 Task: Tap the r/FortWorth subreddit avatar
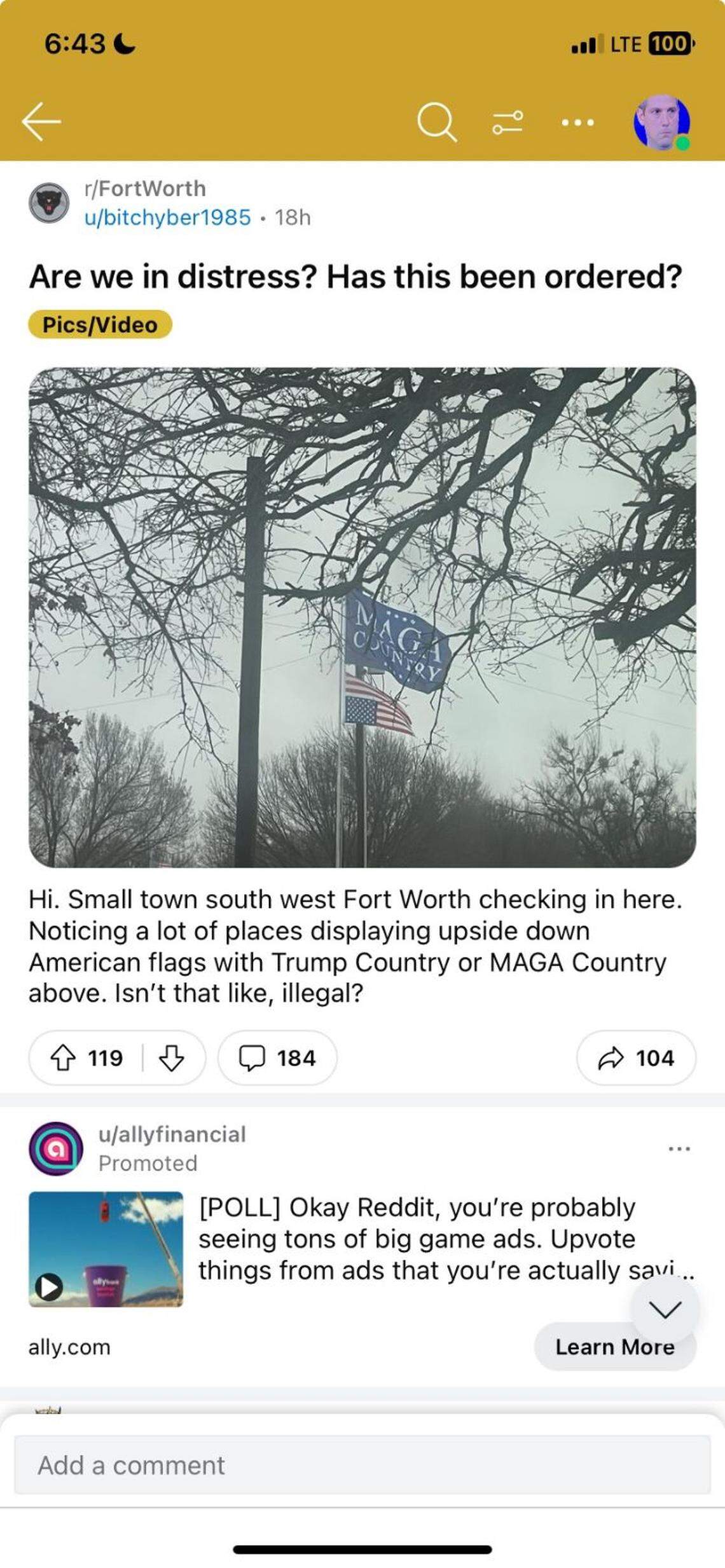pos(48,203)
